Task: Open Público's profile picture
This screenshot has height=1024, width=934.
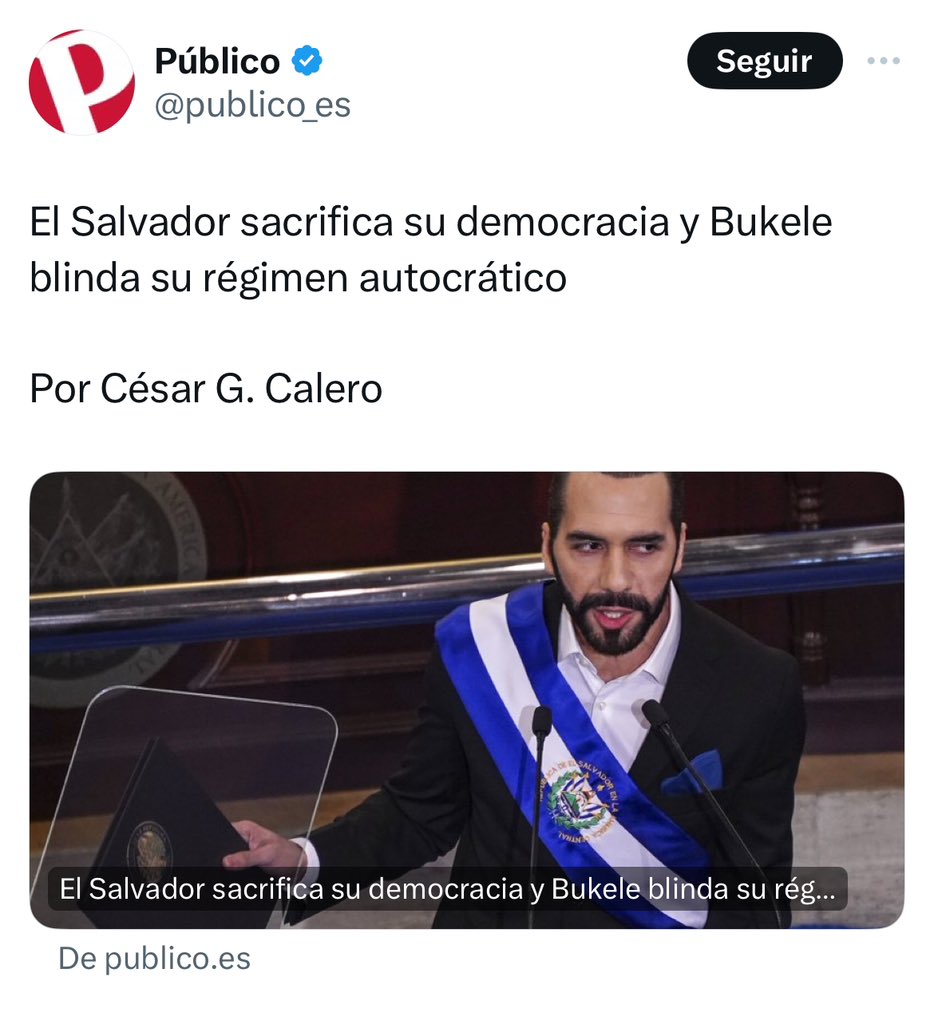Action: click(x=81, y=82)
